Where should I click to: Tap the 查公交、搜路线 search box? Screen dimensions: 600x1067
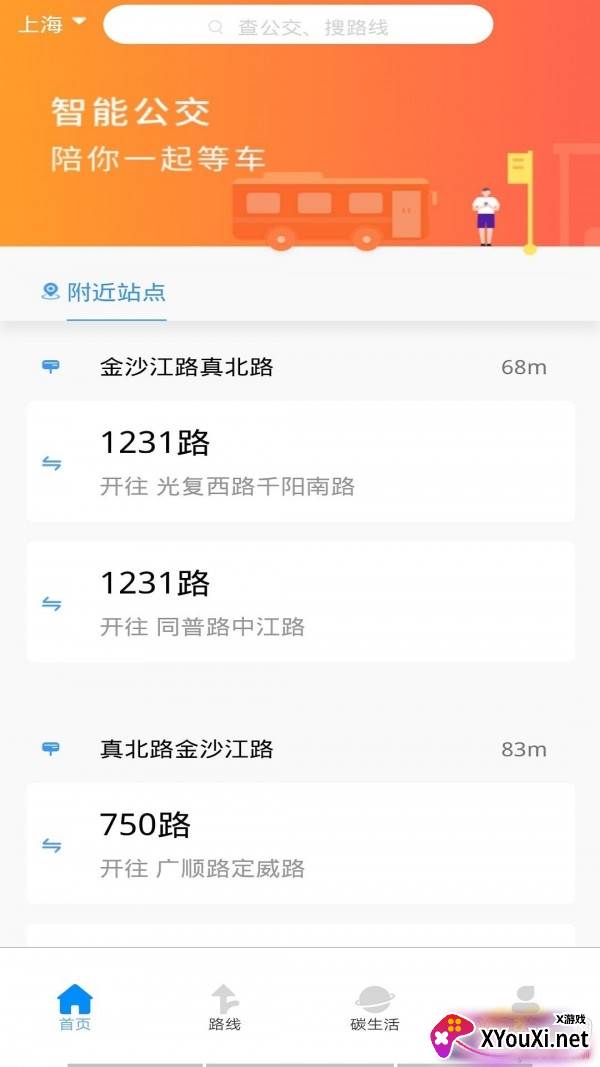pos(298,26)
